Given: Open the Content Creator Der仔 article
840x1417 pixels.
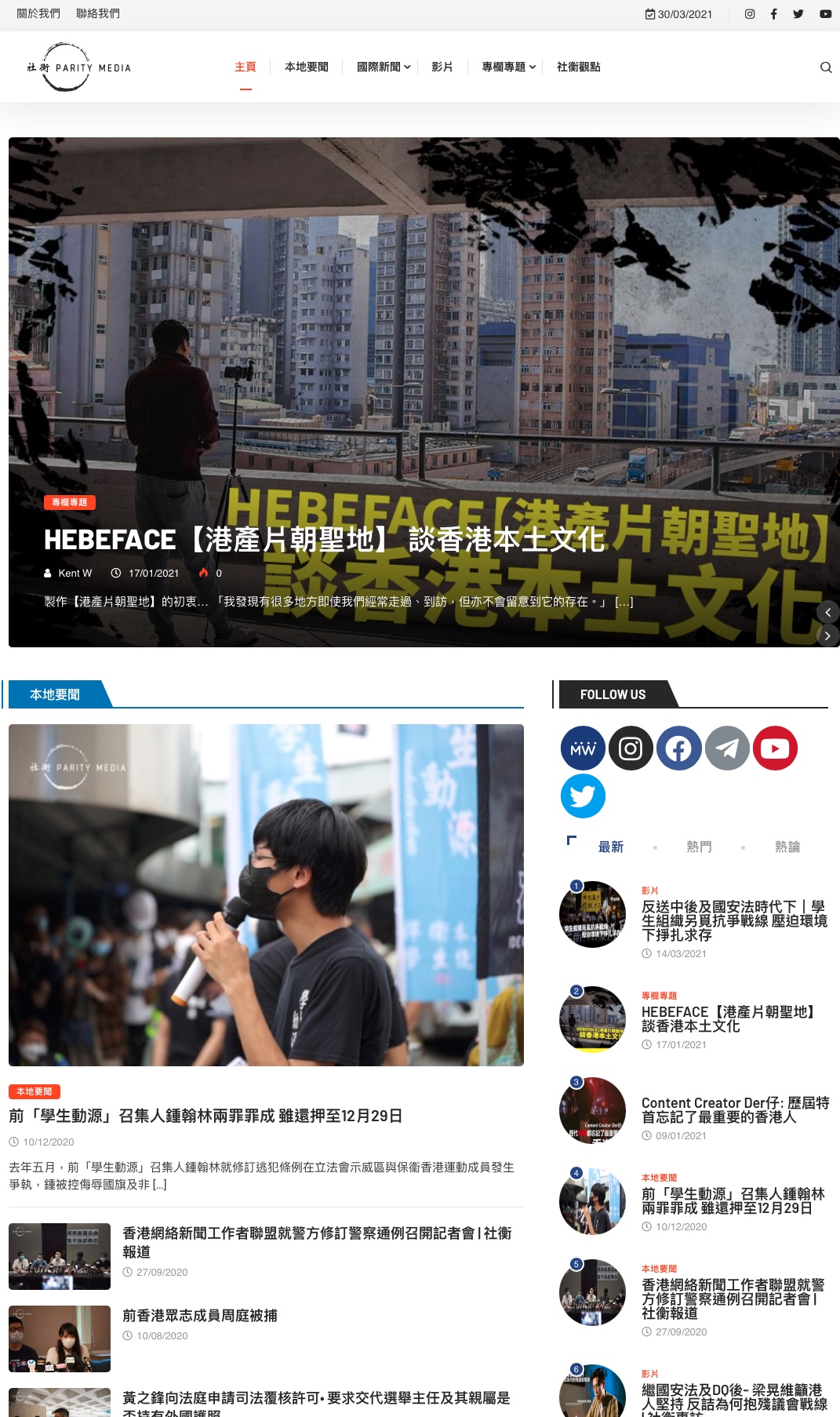Looking at the screenshot, I should point(735,1109).
